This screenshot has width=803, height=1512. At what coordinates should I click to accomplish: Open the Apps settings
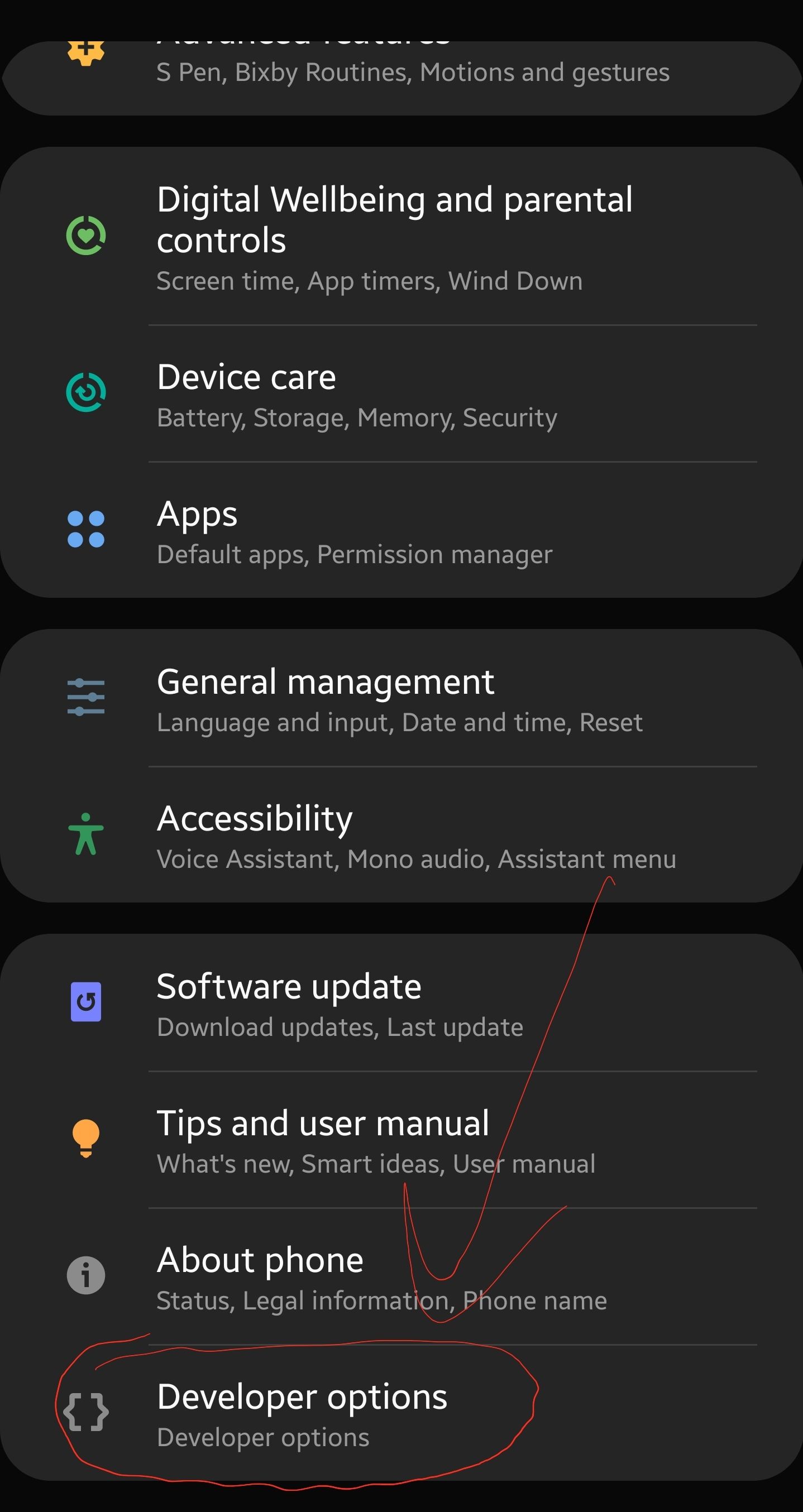pos(401,530)
